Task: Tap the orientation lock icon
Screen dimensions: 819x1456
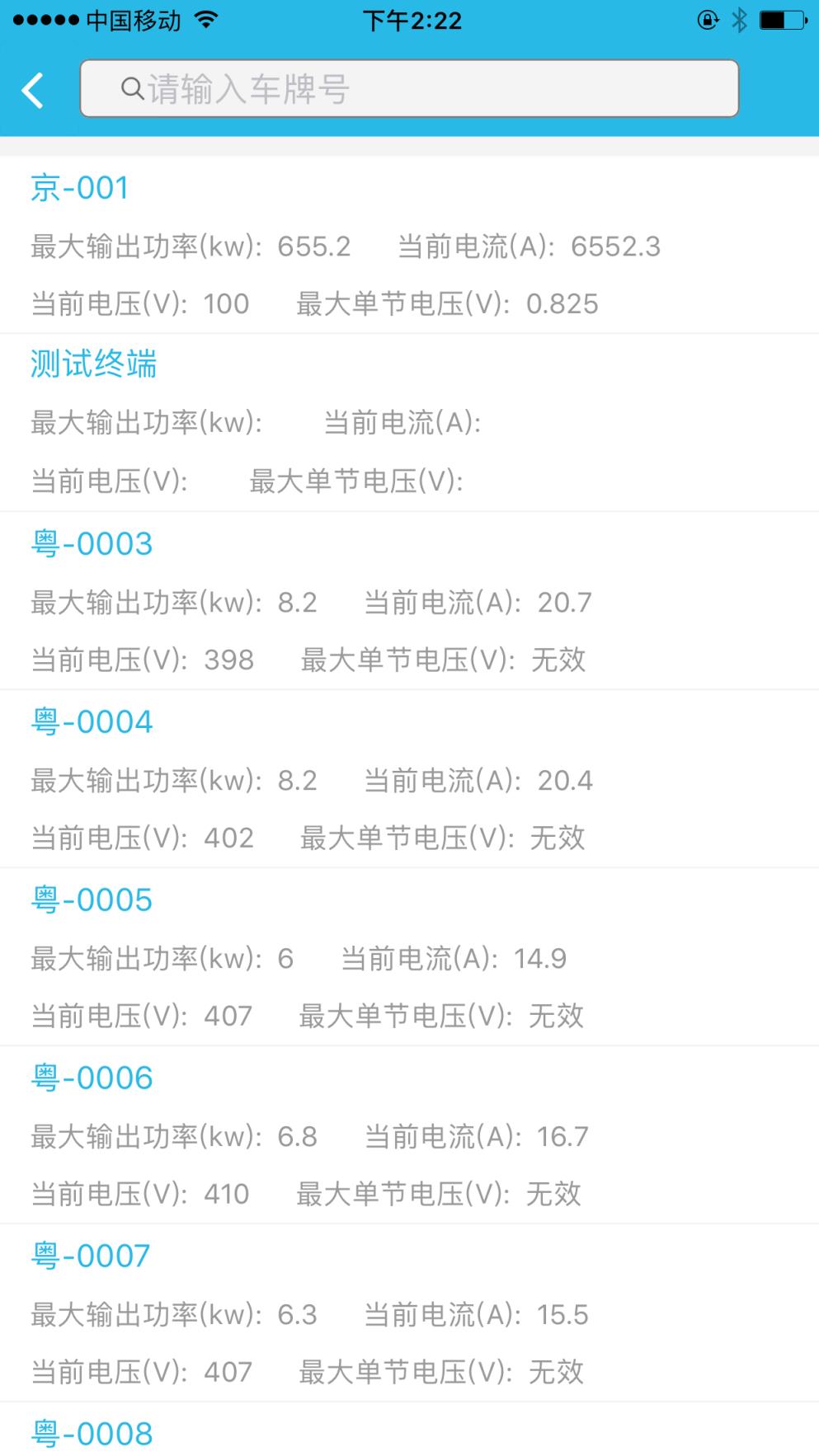Action: pos(708,20)
